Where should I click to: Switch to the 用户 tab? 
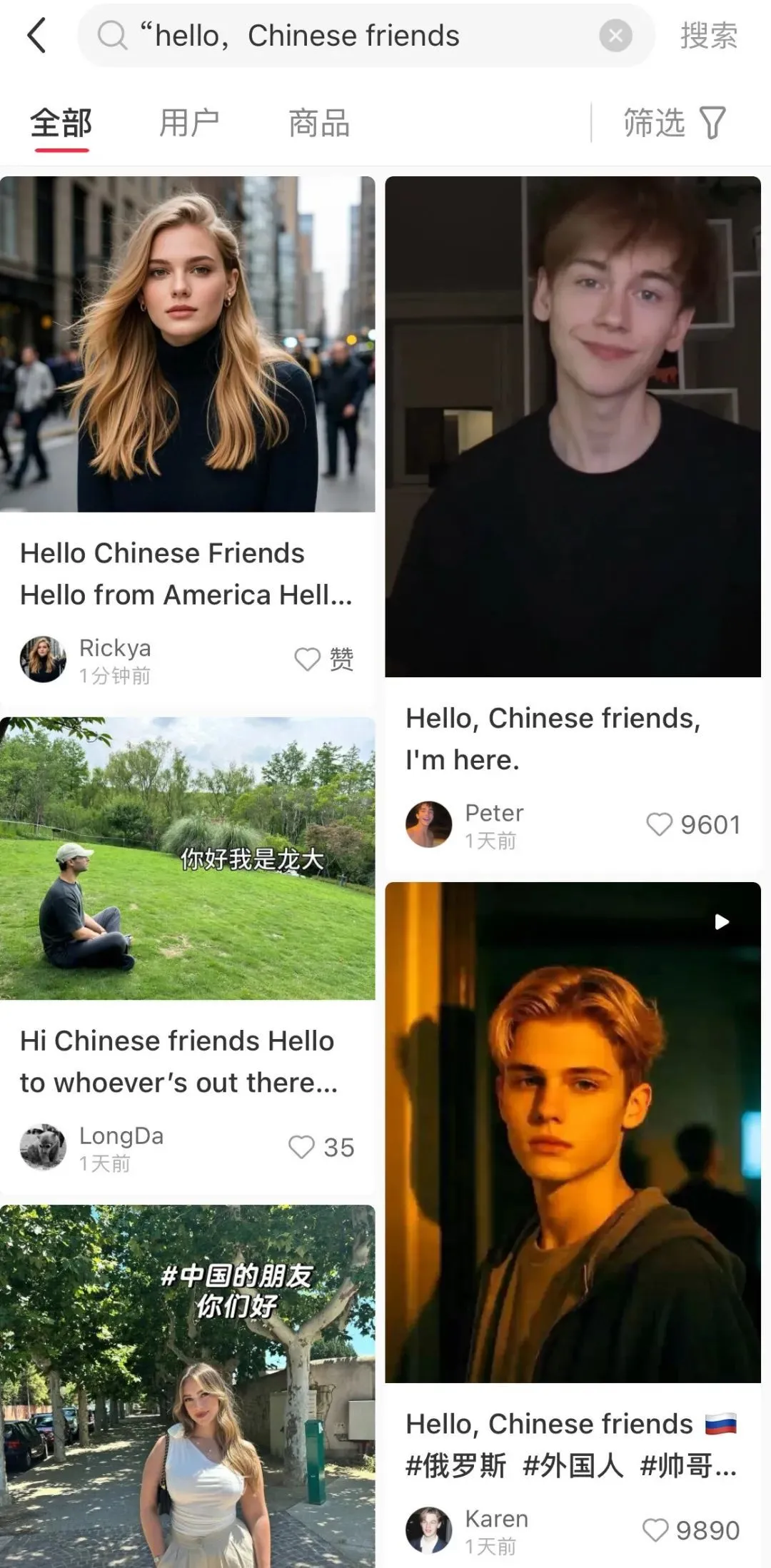[x=188, y=123]
